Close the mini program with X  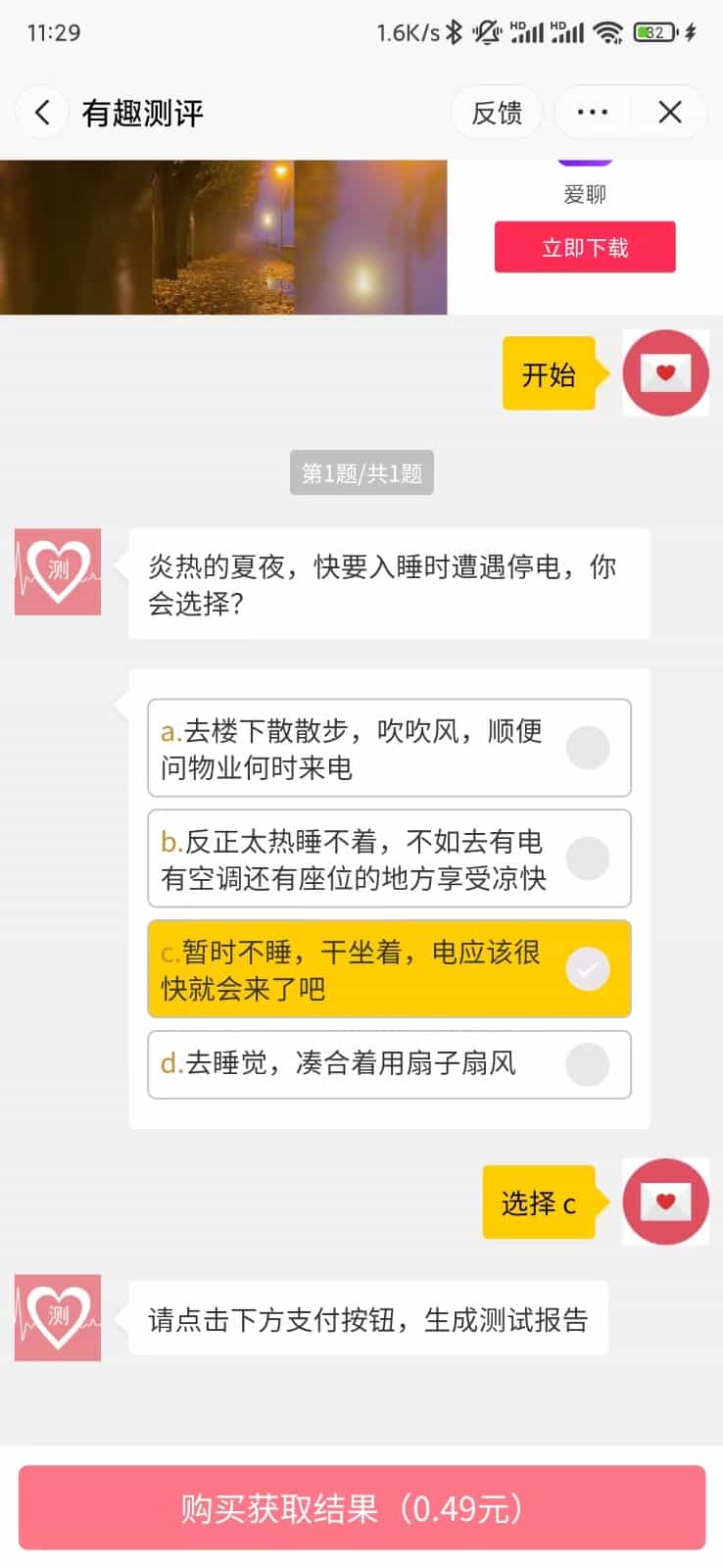click(670, 113)
